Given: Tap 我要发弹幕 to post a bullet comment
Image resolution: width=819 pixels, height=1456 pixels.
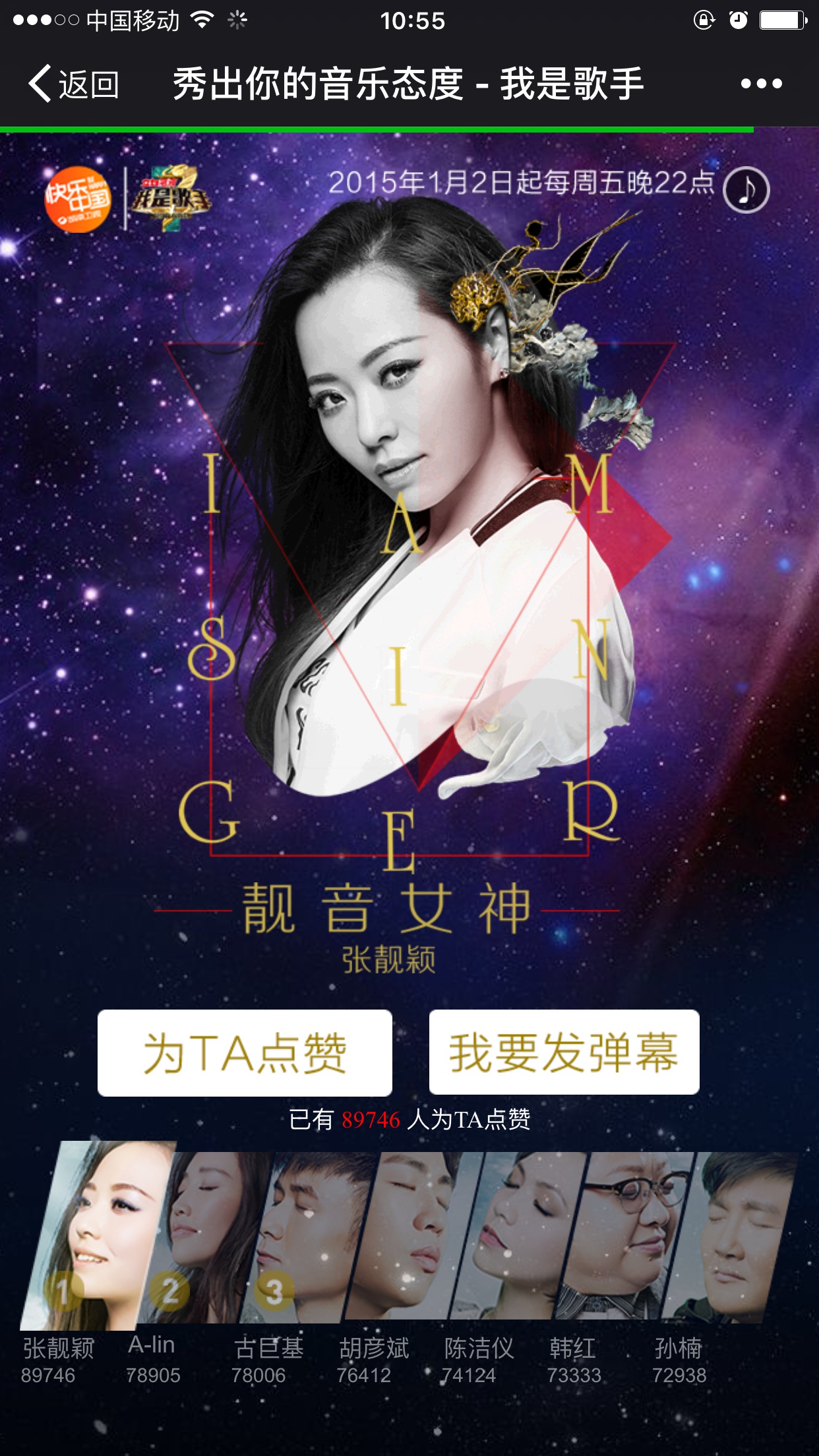Looking at the screenshot, I should (x=564, y=1052).
